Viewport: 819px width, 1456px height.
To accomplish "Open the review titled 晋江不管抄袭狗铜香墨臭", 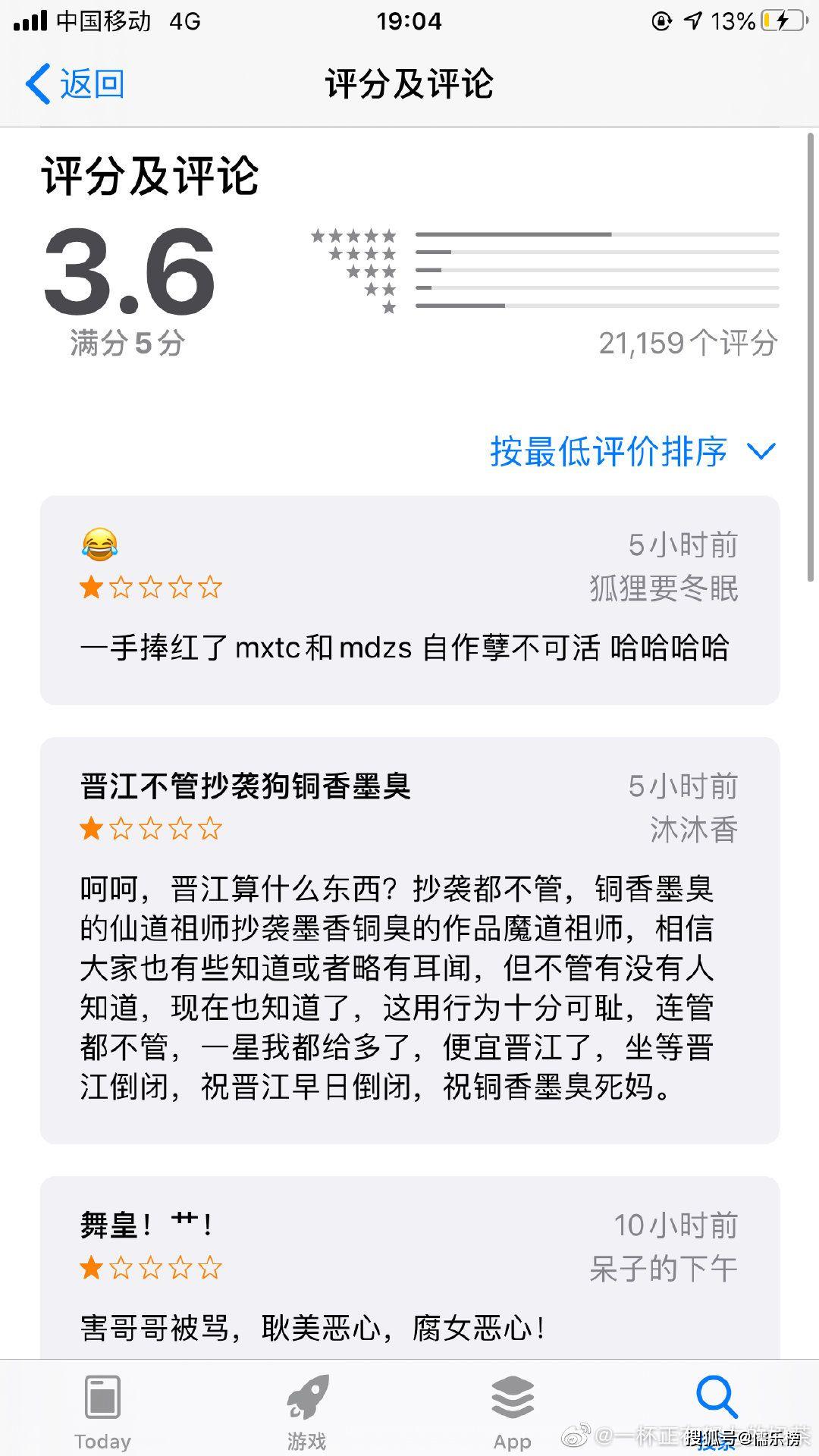I will (409, 940).
